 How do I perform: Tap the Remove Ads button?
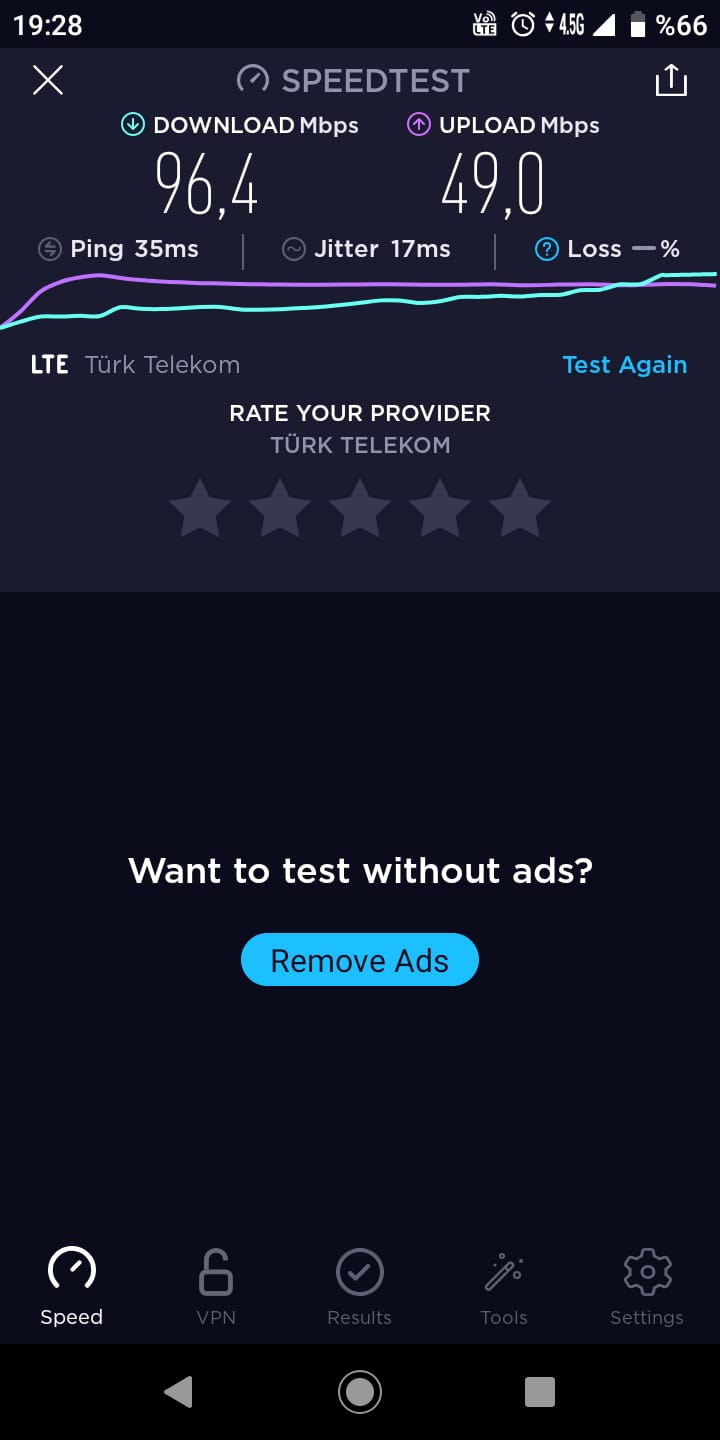(360, 960)
